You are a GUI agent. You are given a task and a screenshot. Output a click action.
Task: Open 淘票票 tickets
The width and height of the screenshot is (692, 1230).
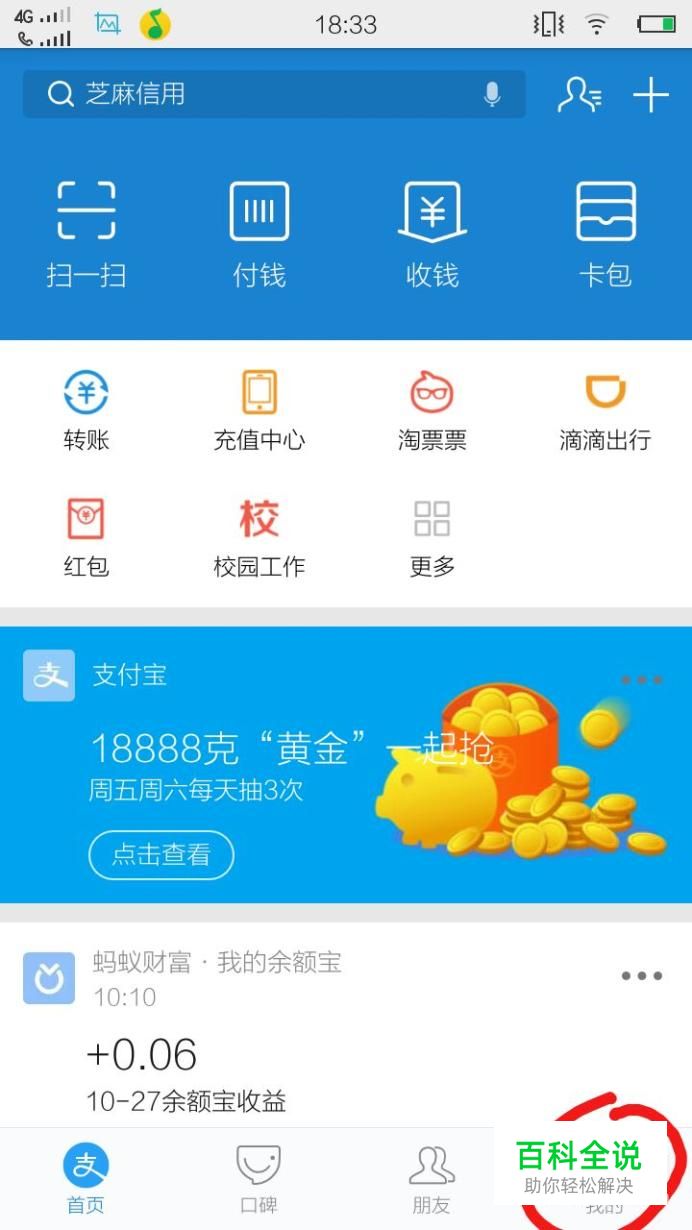[432, 410]
